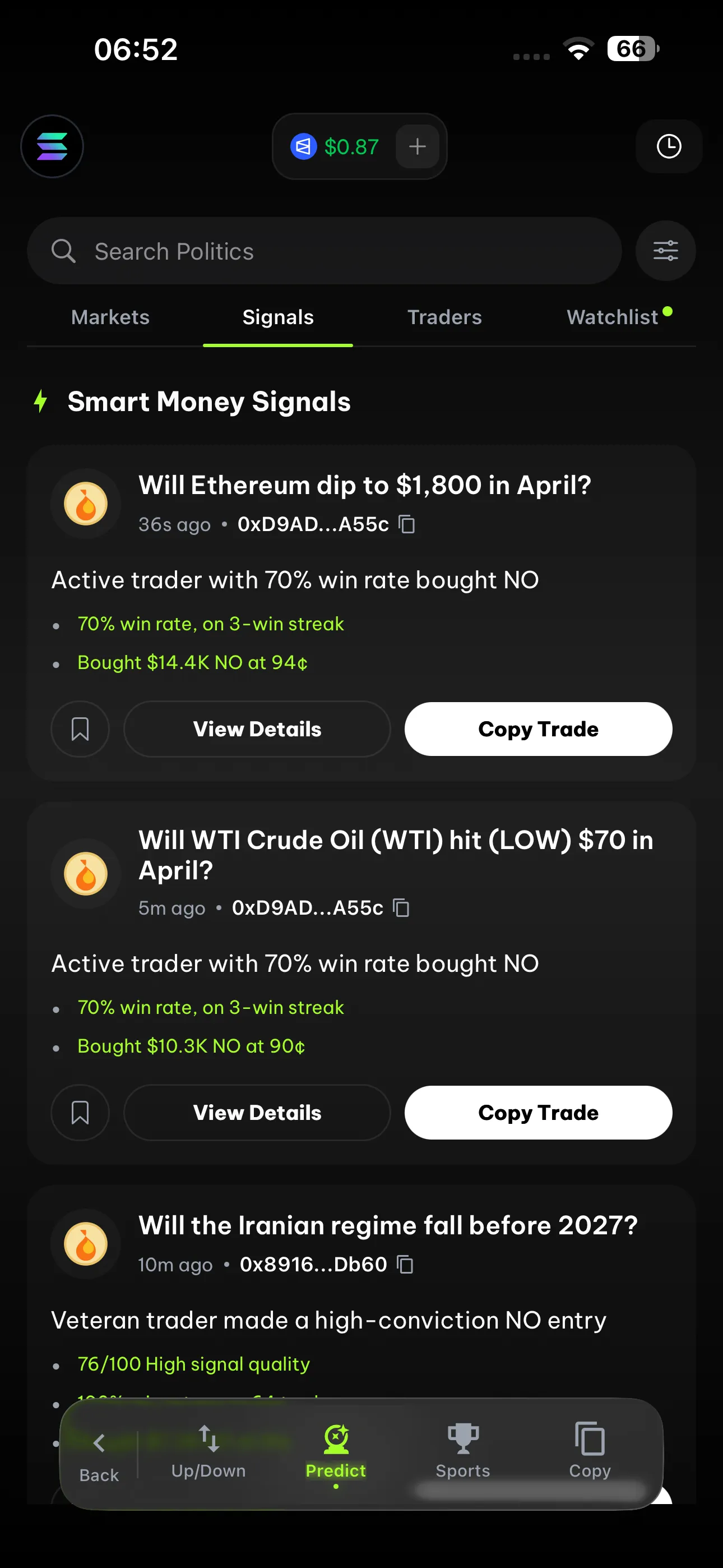Open the history clock icon
Screen dimensions: 723x1568
668,146
